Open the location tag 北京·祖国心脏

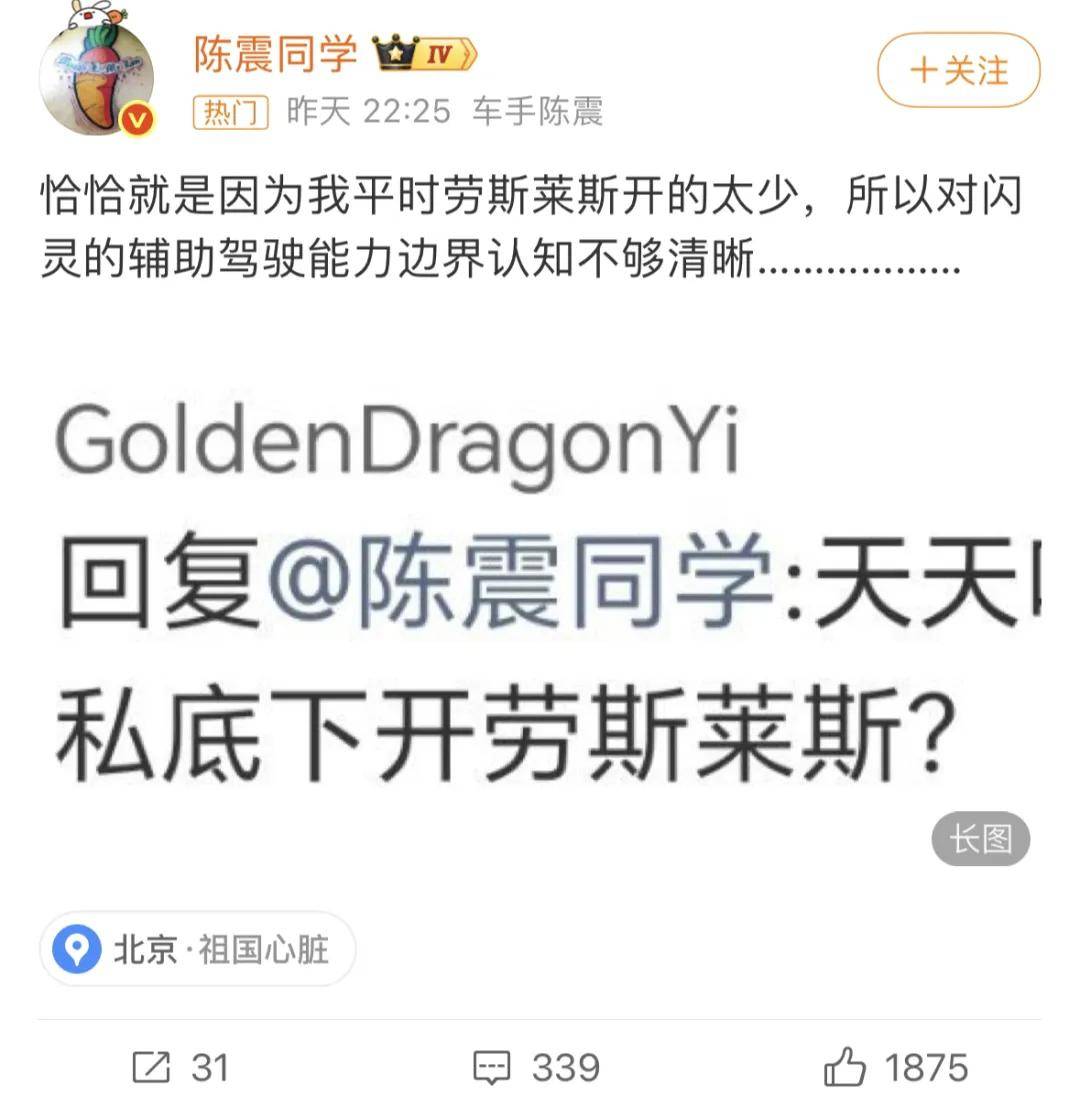coord(198,948)
